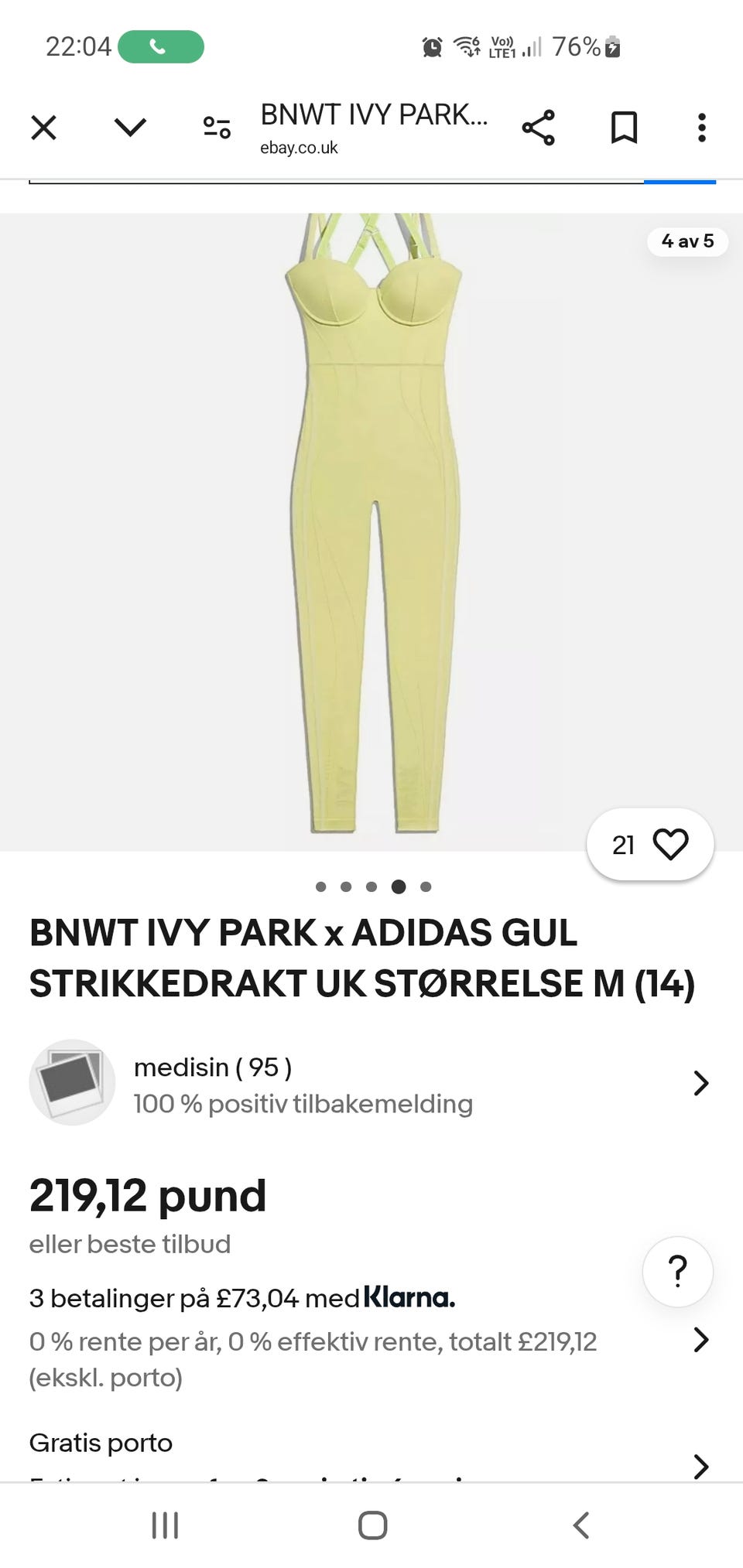Close the browser tab with the X
The height and width of the screenshot is (1568, 743).
tap(44, 128)
